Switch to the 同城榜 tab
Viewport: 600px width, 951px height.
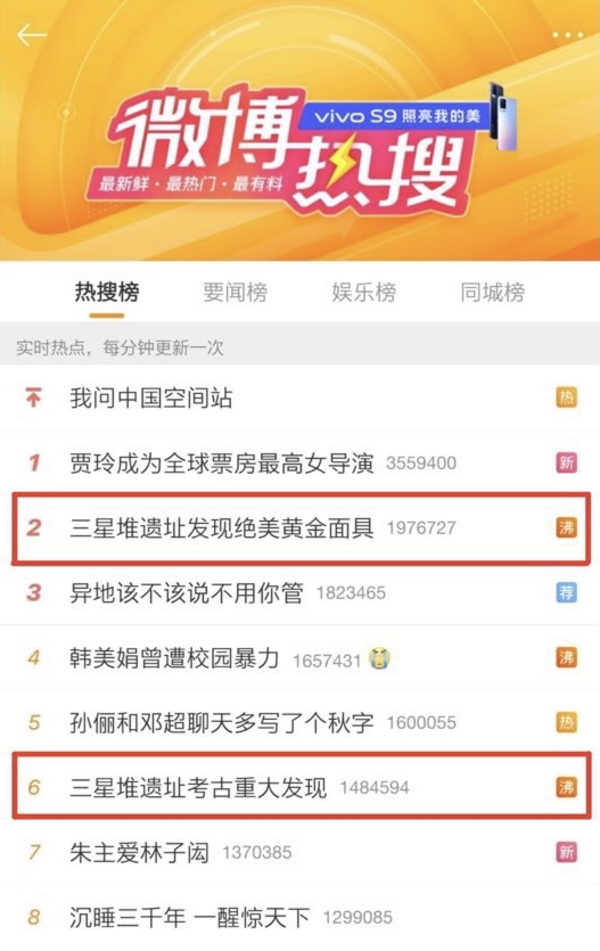[x=492, y=293]
